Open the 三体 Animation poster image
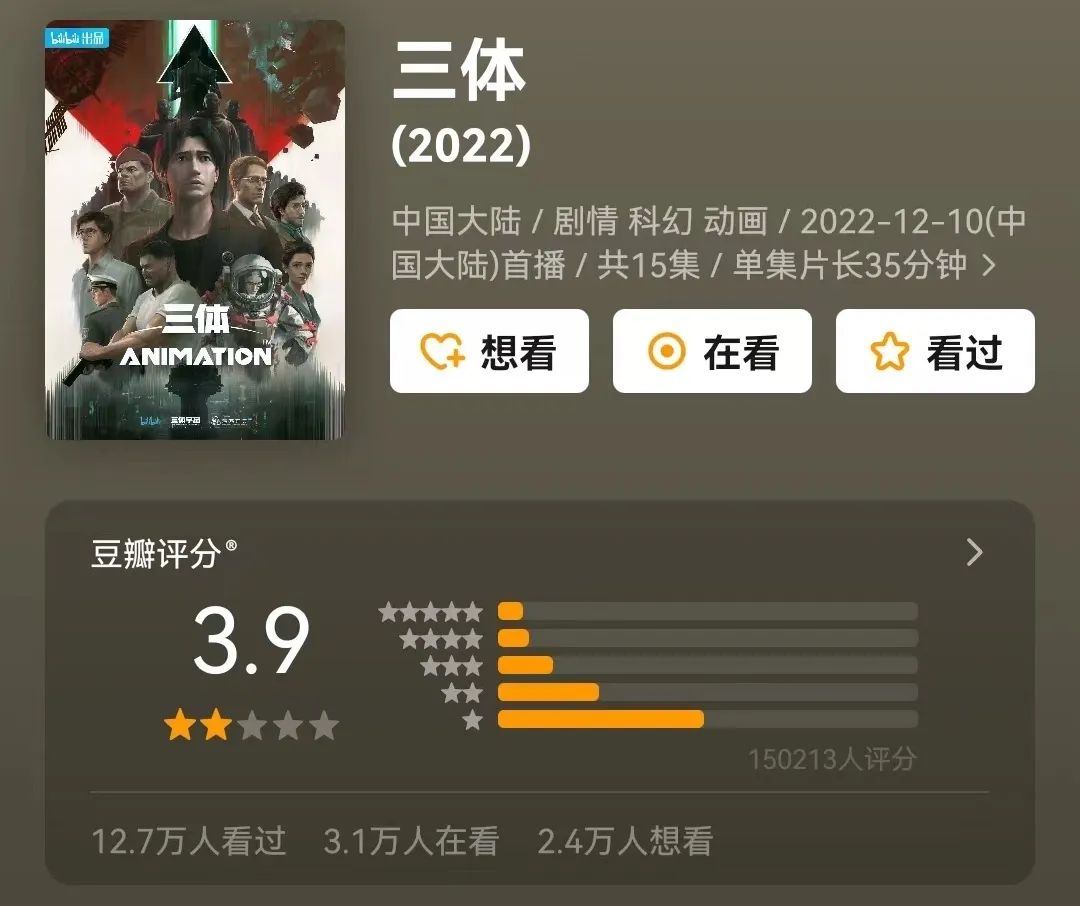The width and height of the screenshot is (1080, 906). 195,229
